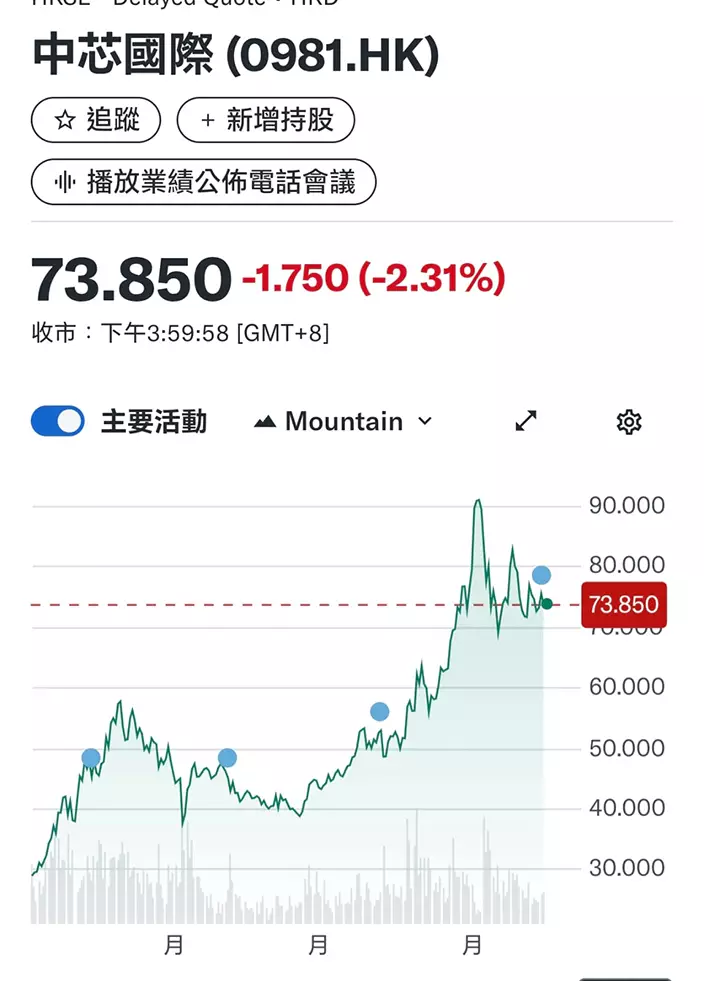This screenshot has width=704, height=981.
Task: Add the stock via 新增持股
Action: [265, 121]
